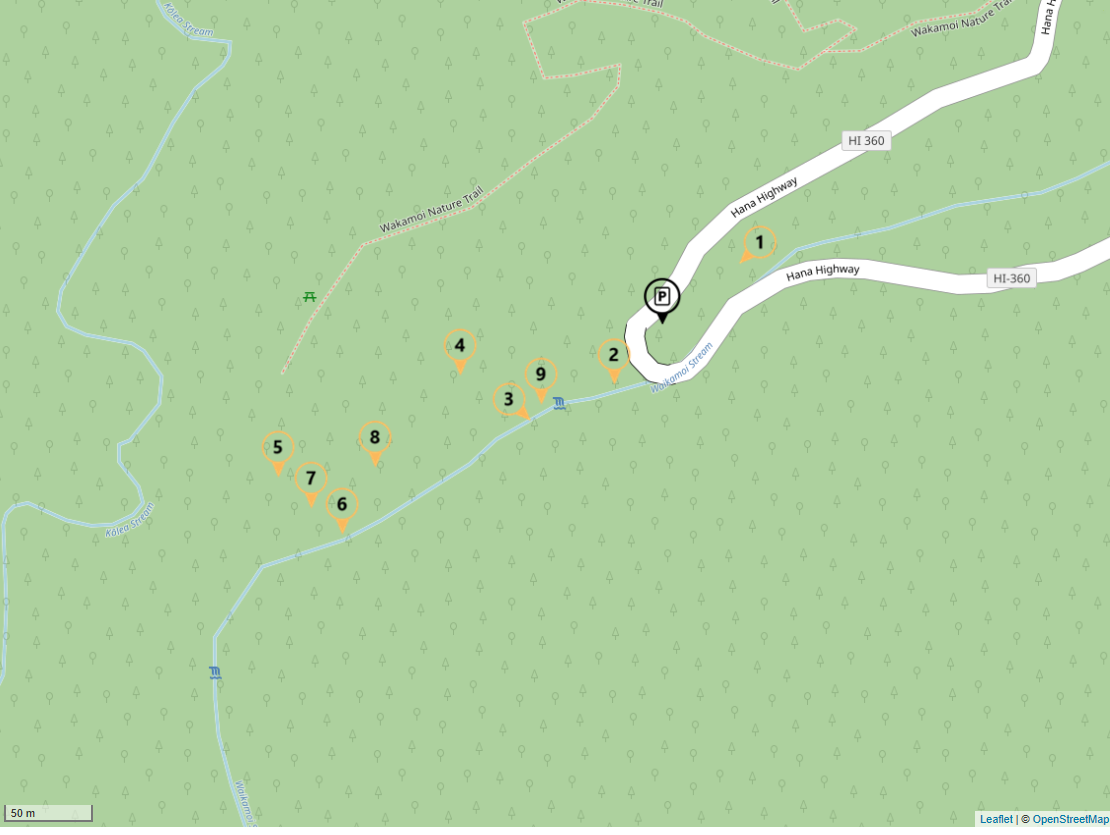The width and height of the screenshot is (1110, 835).
Task: Select map marker number 6
Action: coord(342,504)
